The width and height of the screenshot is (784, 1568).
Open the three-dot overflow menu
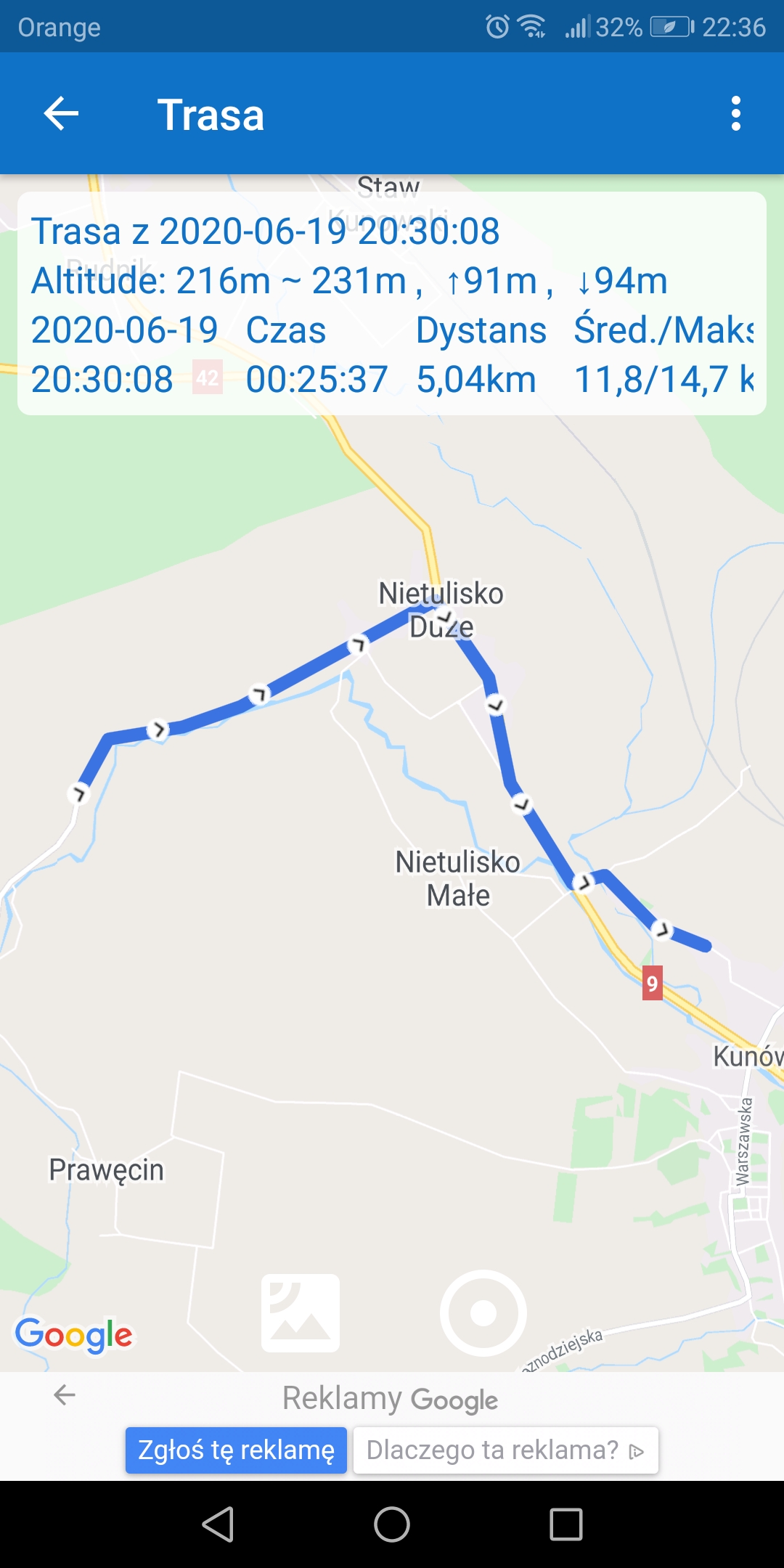[735, 114]
